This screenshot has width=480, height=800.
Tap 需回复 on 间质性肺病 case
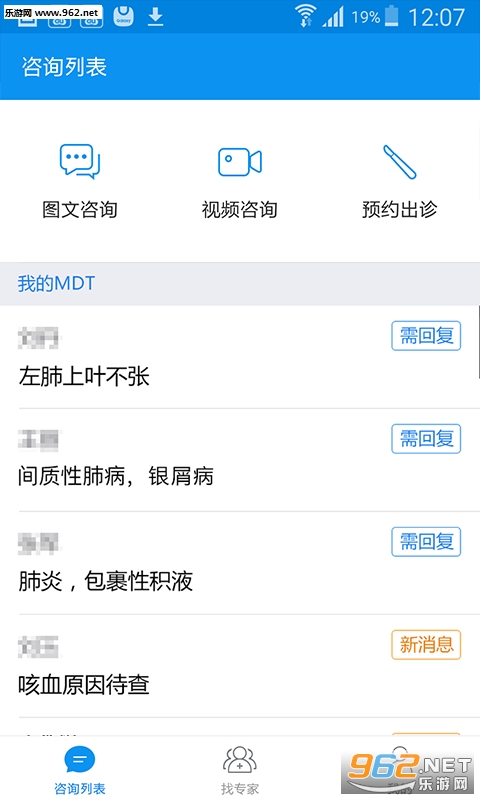426,439
